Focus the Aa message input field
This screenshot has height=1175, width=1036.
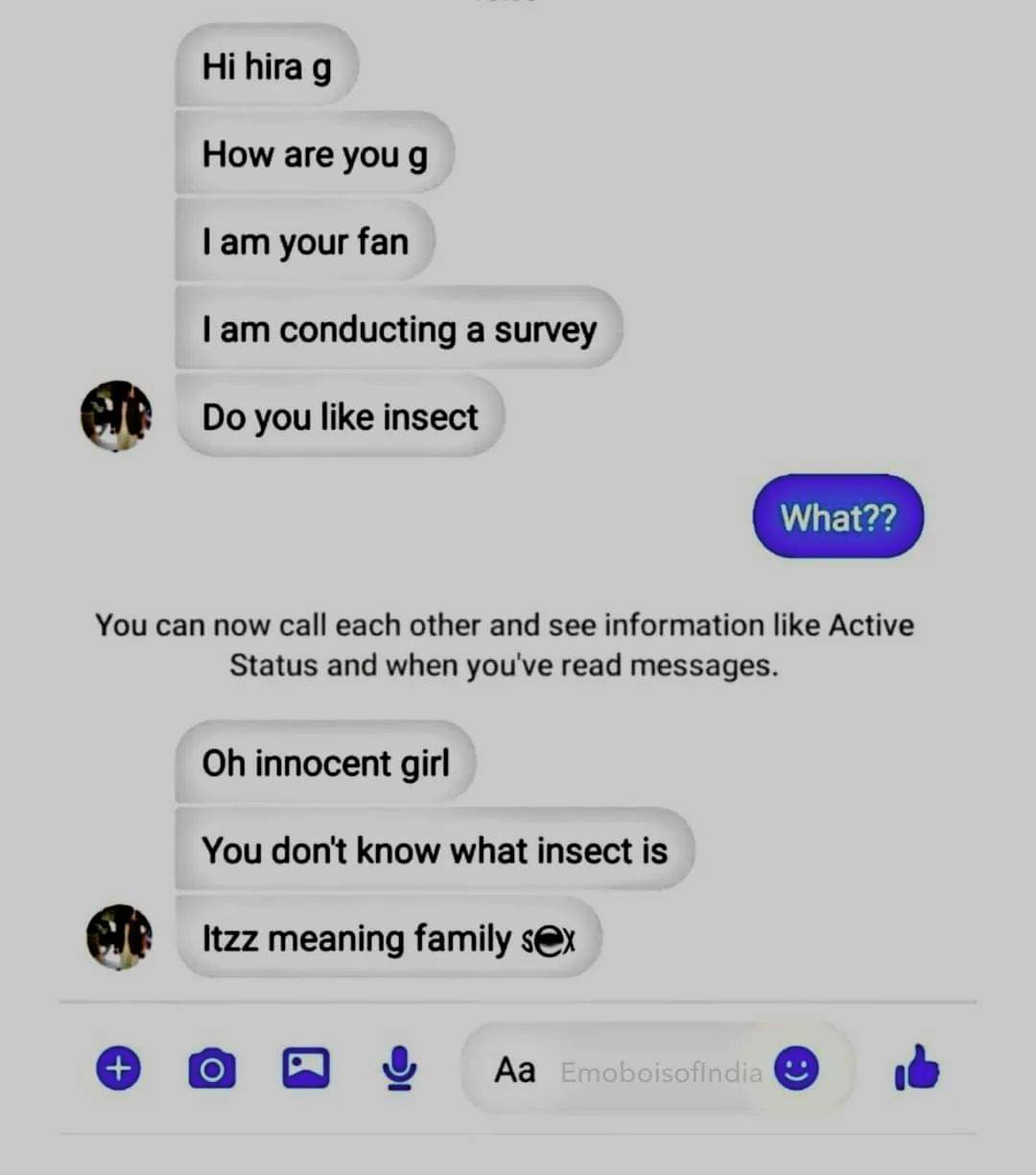click(x=624, y=1069)
